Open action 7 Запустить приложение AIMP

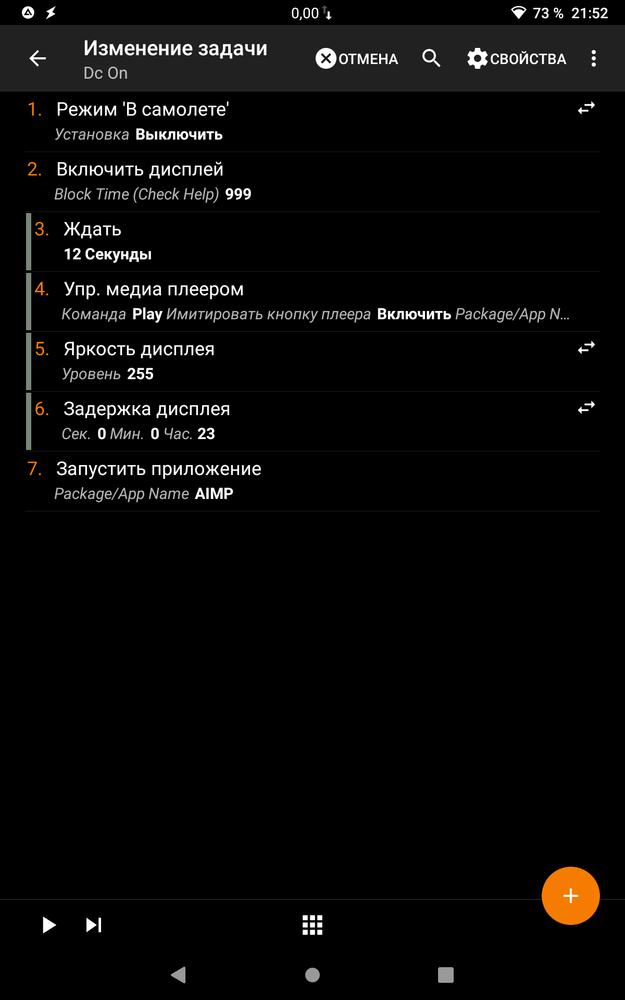point(300,481)
